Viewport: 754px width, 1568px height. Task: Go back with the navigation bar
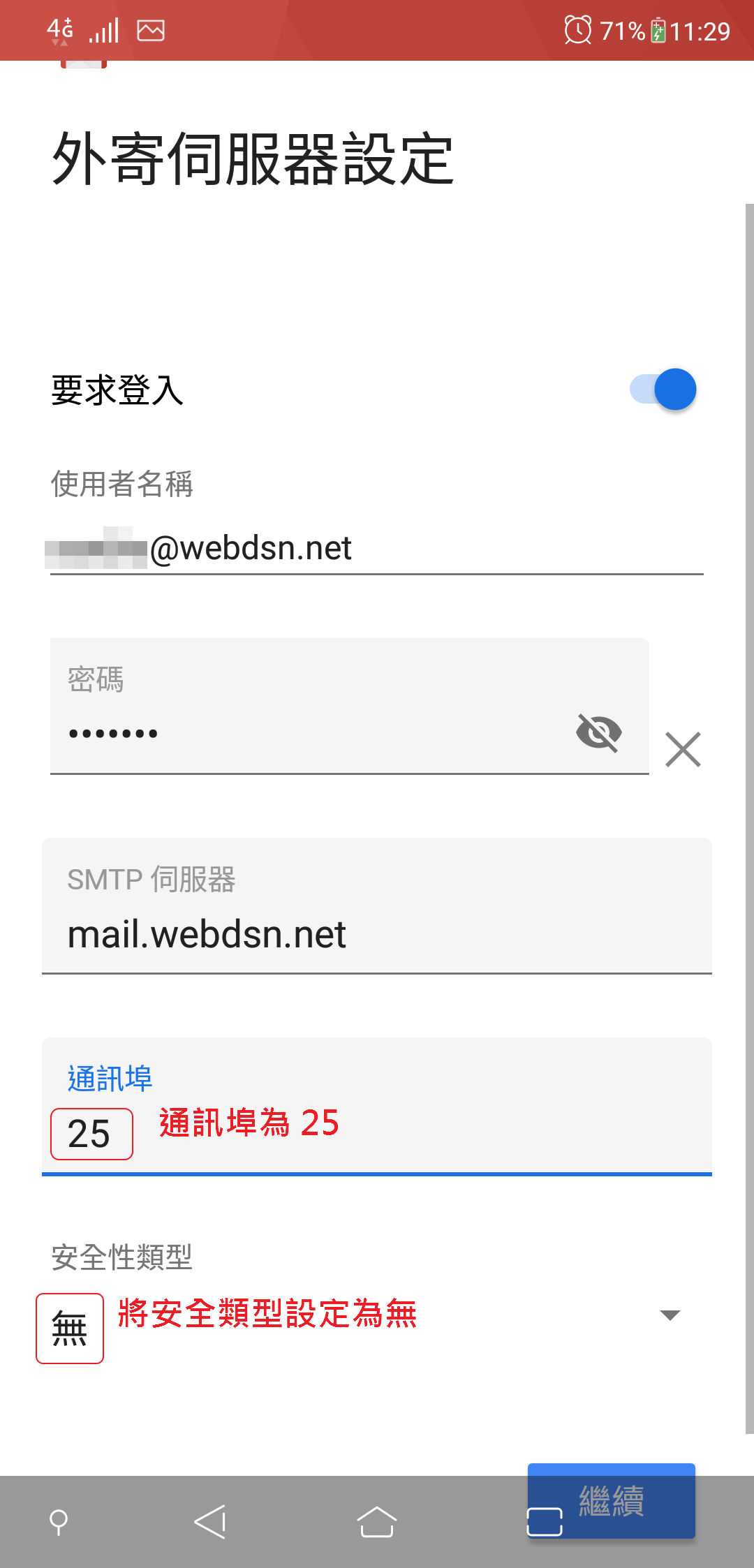210,1522
